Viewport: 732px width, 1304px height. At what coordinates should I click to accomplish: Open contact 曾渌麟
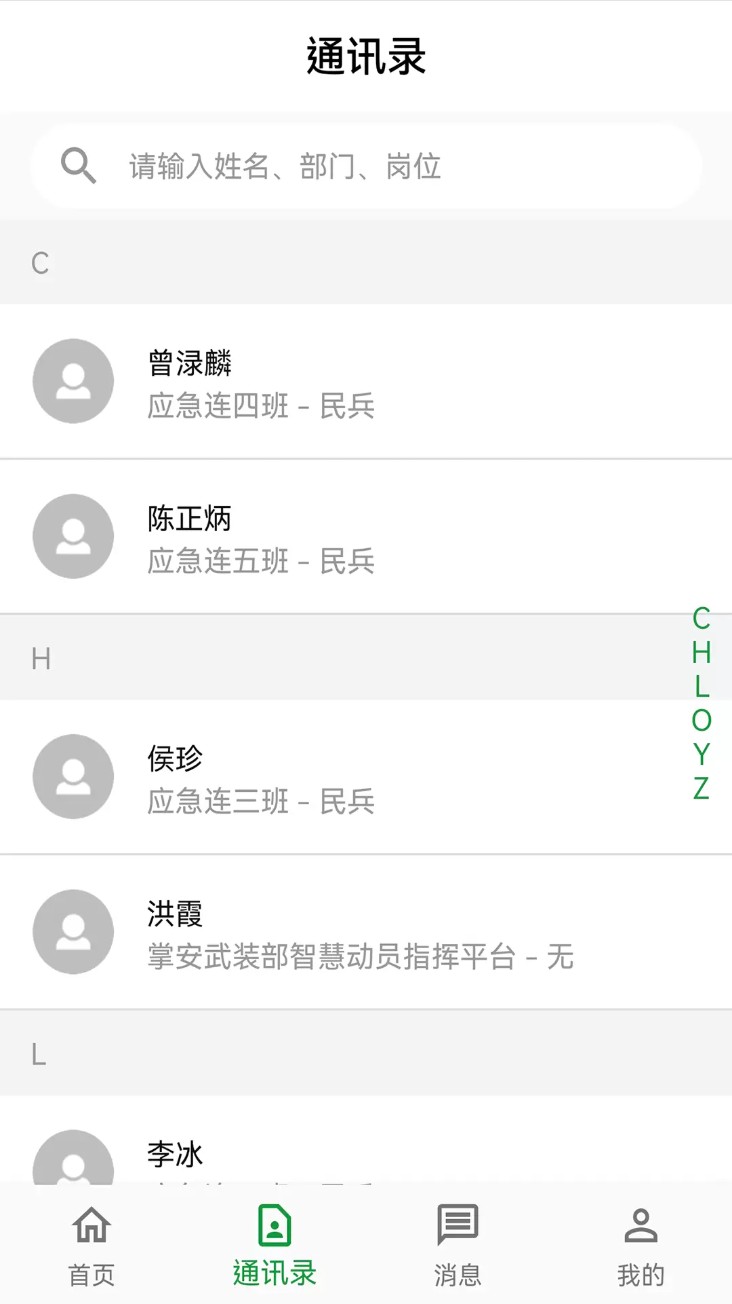pyautogui.click(x=366, y=382)
